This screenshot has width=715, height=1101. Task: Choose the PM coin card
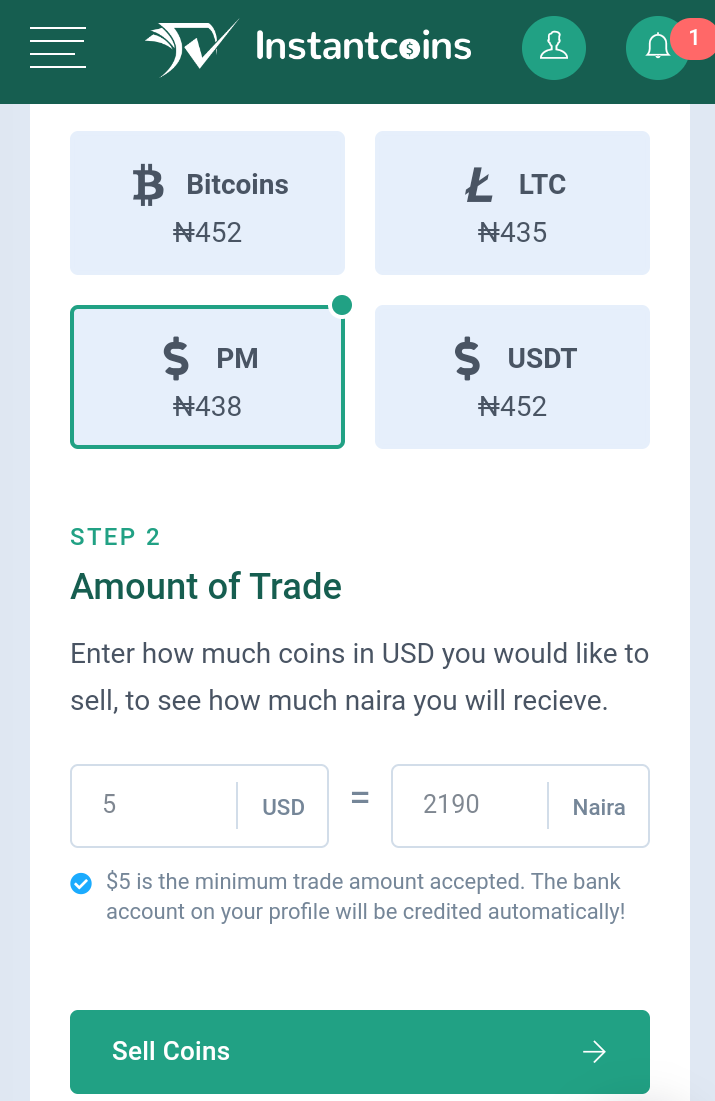pyautogui.click(x=207, y=377)
